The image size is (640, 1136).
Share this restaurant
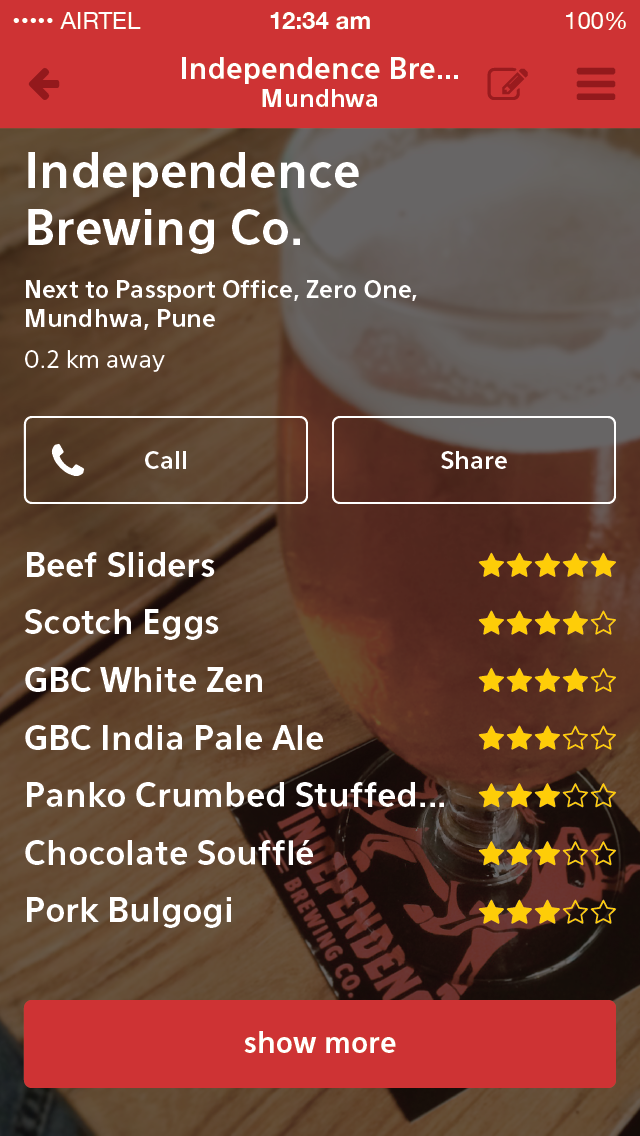(x=474, y=460)
